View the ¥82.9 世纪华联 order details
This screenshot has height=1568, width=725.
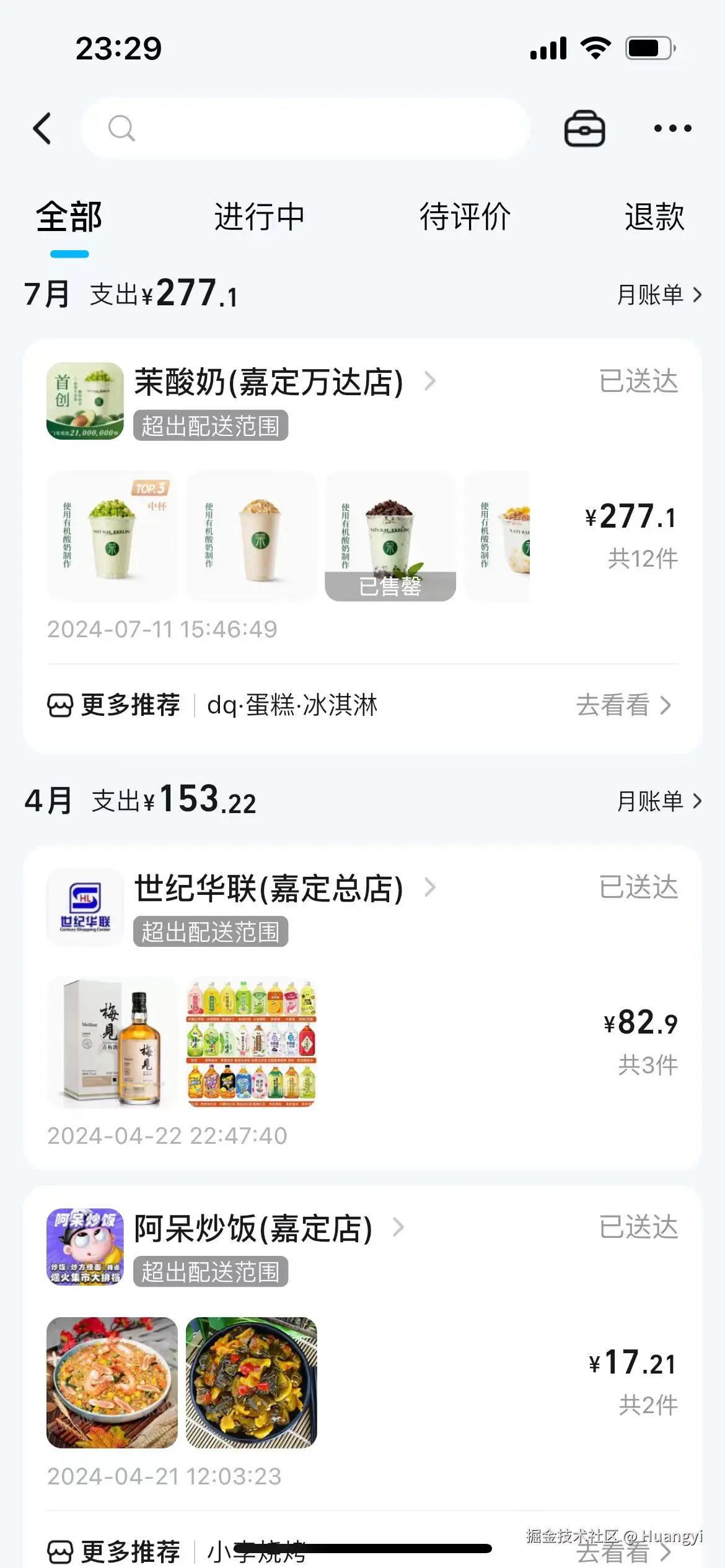pyautogui.click(x=640, y=1042)
